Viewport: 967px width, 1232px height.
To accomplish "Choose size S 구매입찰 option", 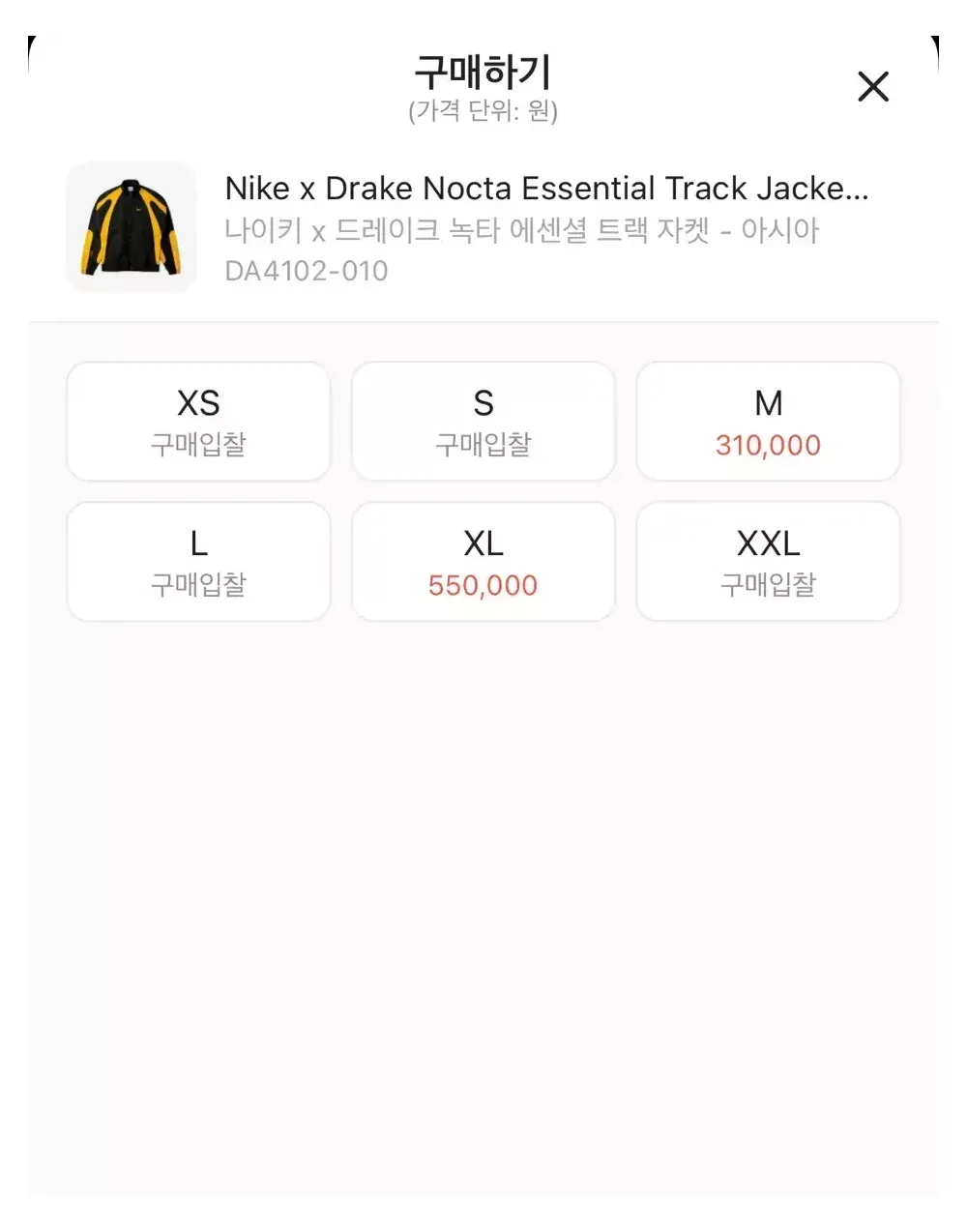I will 483,422.
